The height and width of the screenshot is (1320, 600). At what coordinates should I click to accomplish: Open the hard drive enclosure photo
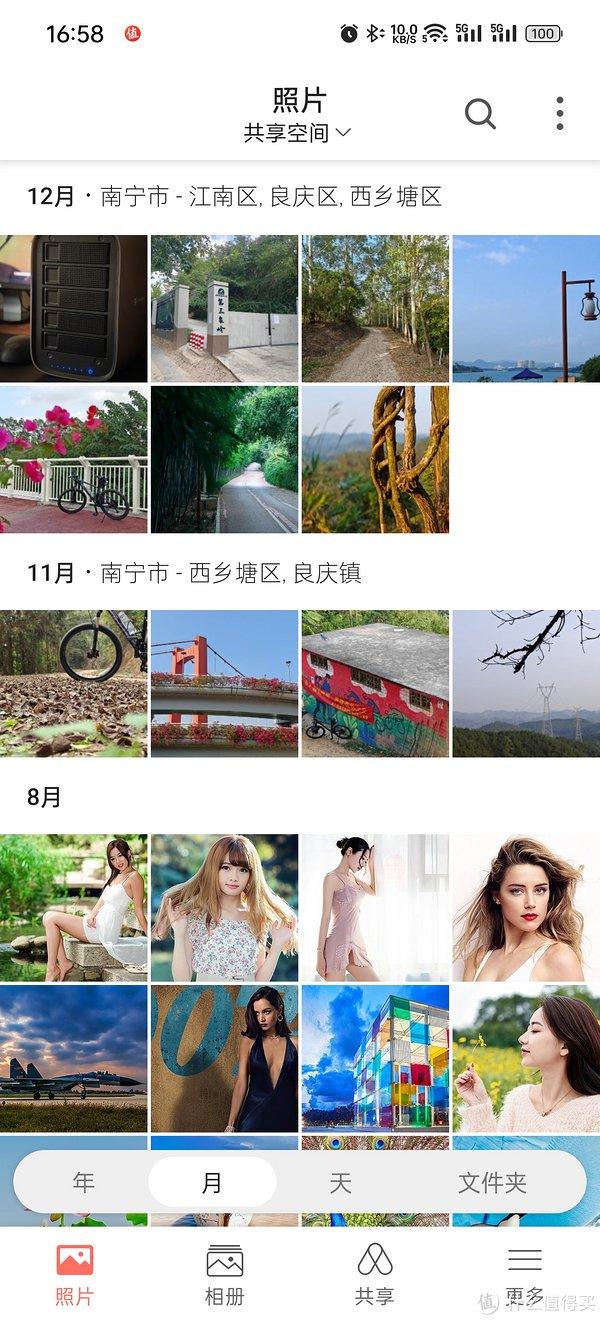[73, 308]
